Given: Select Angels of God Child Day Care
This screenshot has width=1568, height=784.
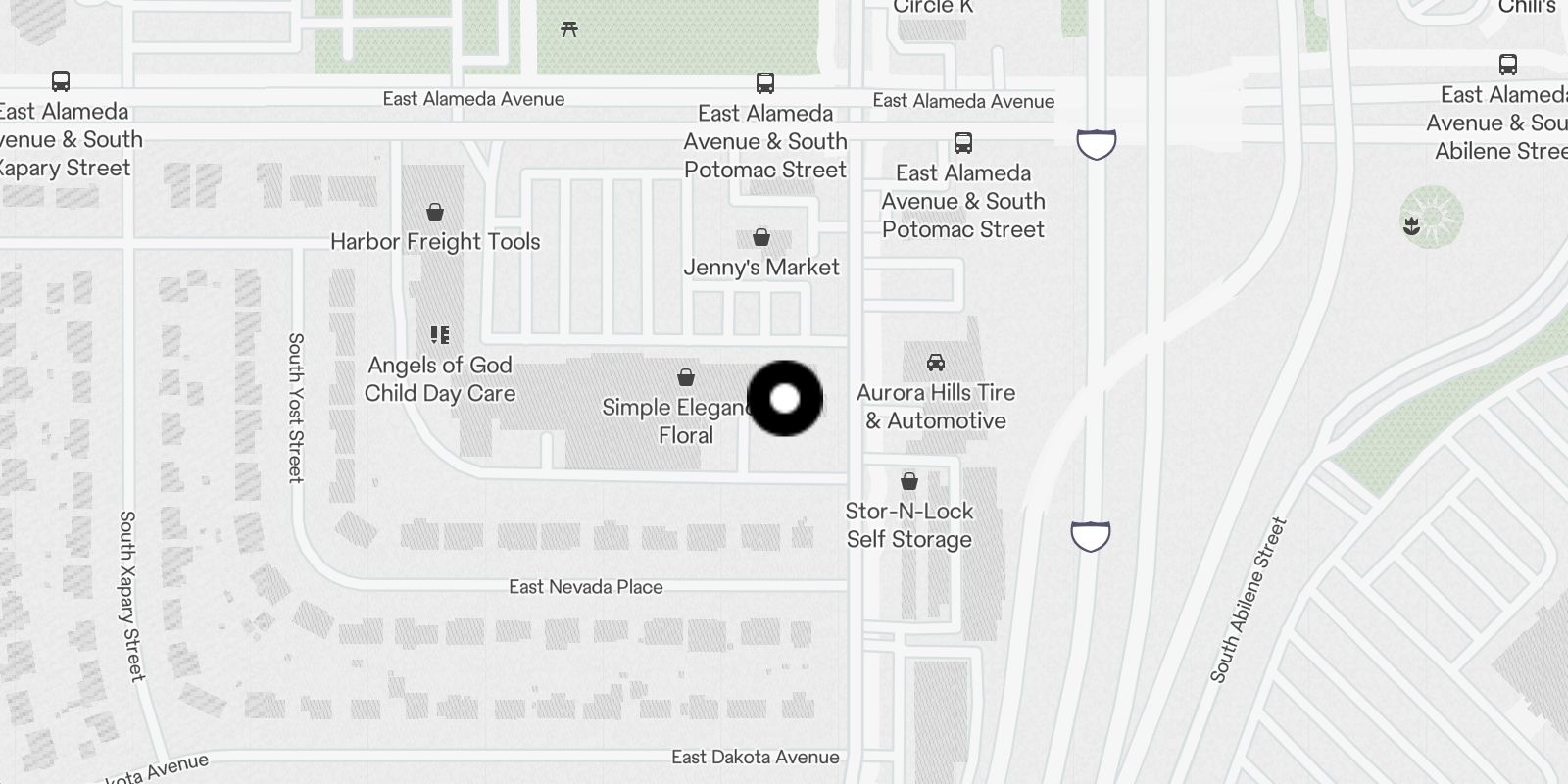Looking at the screenshot, I should [x=440, y=336].
